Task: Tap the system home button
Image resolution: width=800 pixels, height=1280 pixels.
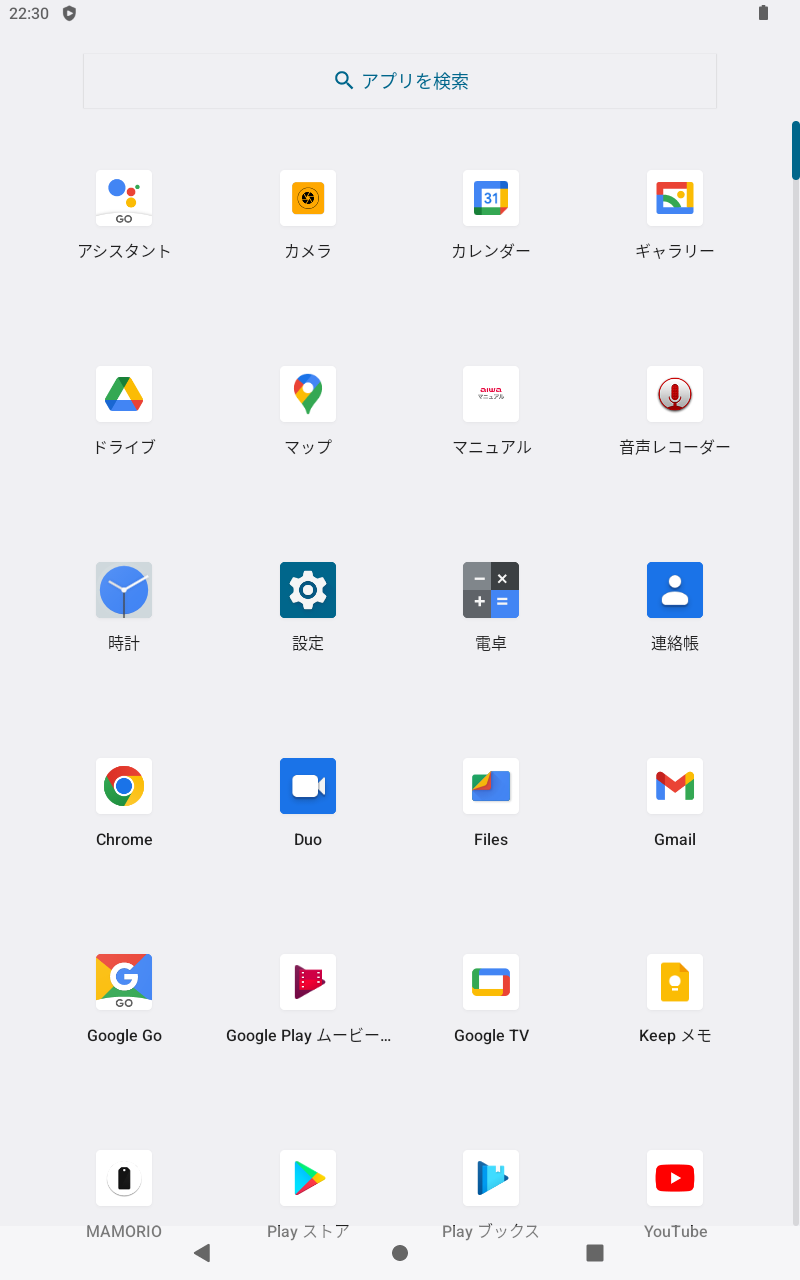Action: (x=400, y=1253)
